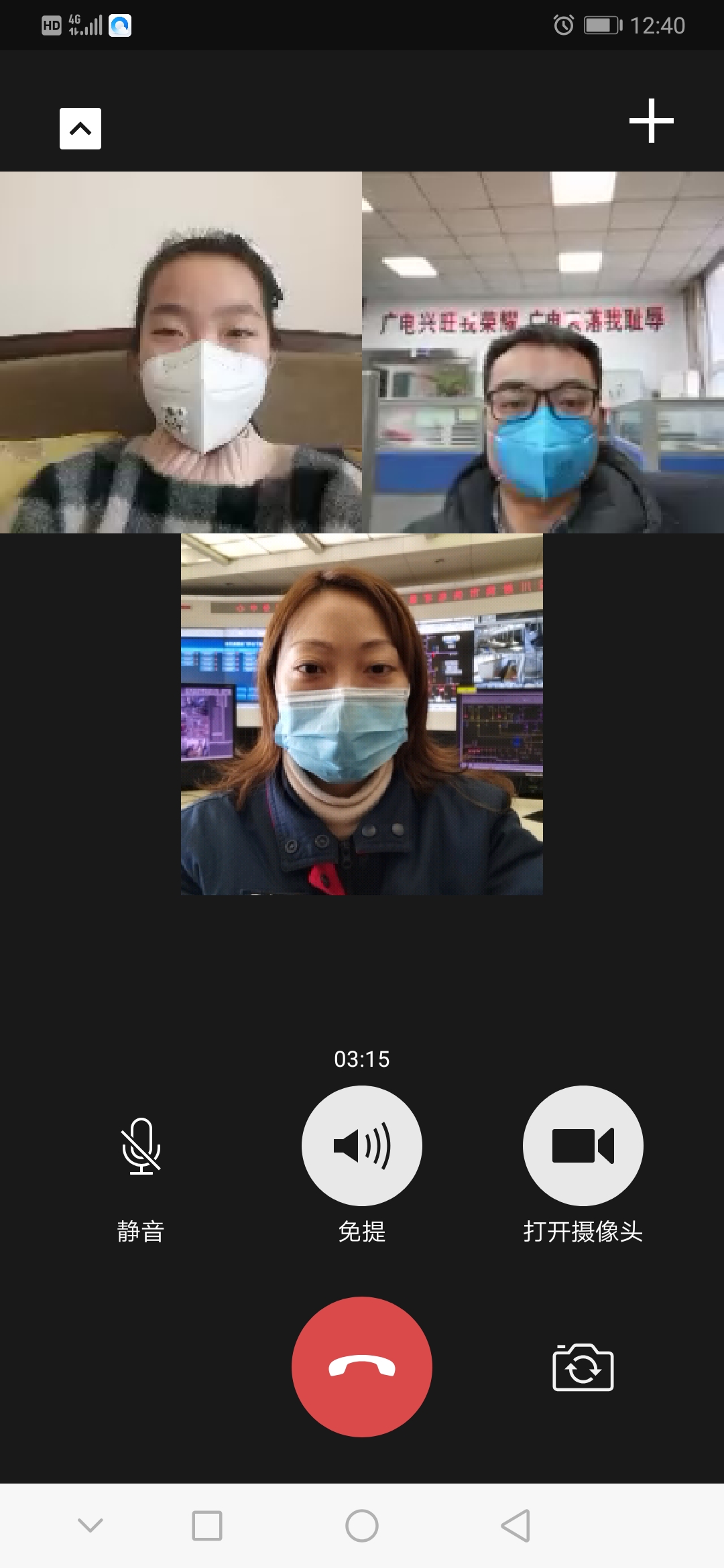This screenshot has height=1568, width=724.
Task: Tap the video tile of the woman in the control room
Action: (362, 714)
